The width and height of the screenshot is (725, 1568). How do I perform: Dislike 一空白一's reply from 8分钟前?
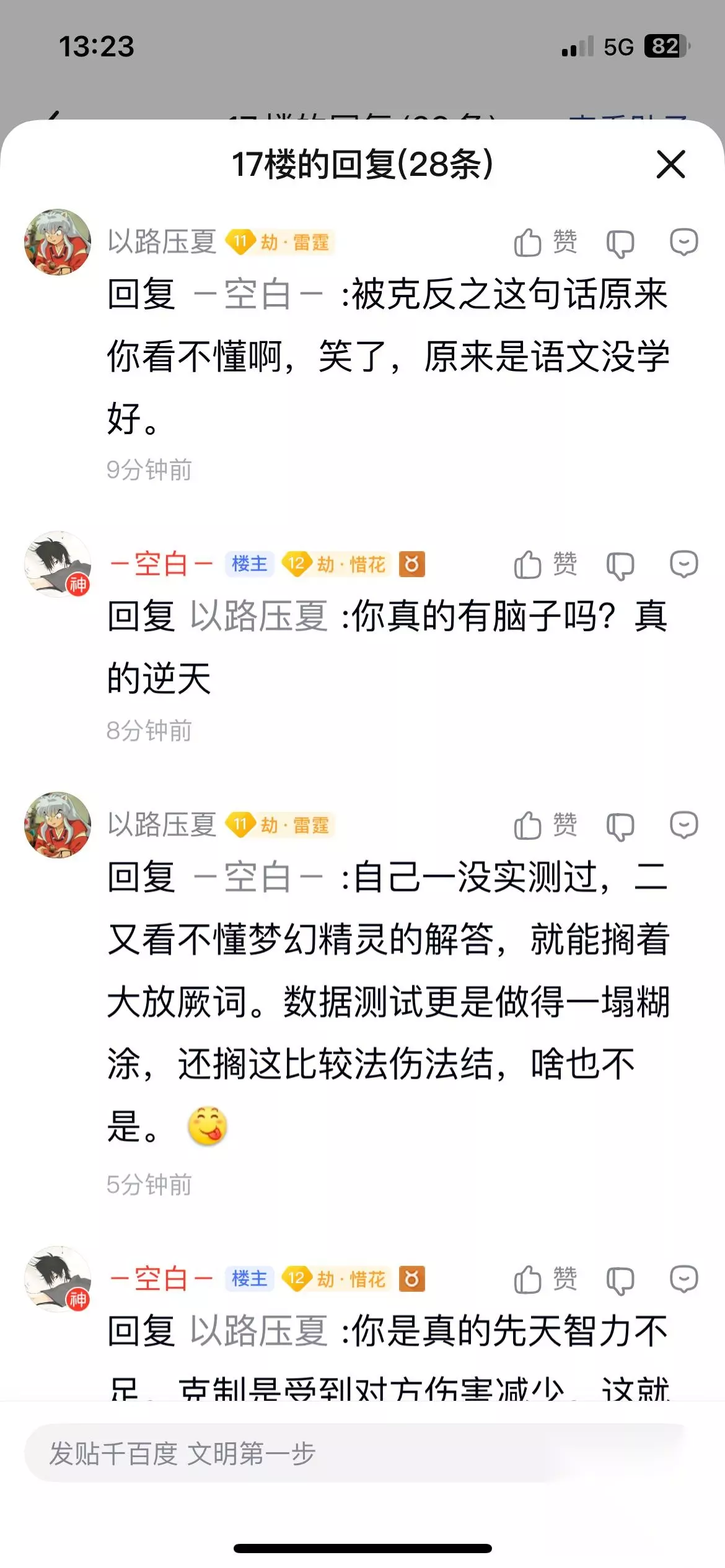point(620,565)
